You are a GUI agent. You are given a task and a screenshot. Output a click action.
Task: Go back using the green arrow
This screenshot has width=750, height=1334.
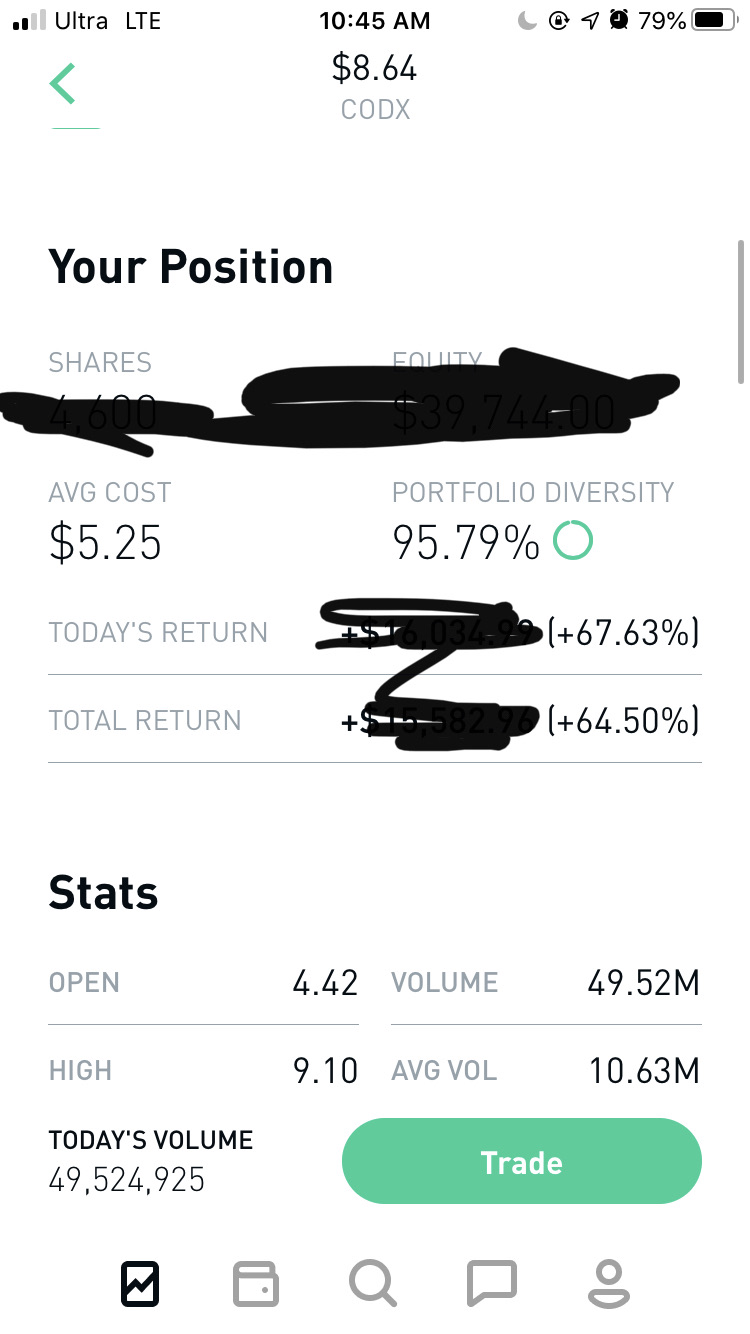coord(63,83)
